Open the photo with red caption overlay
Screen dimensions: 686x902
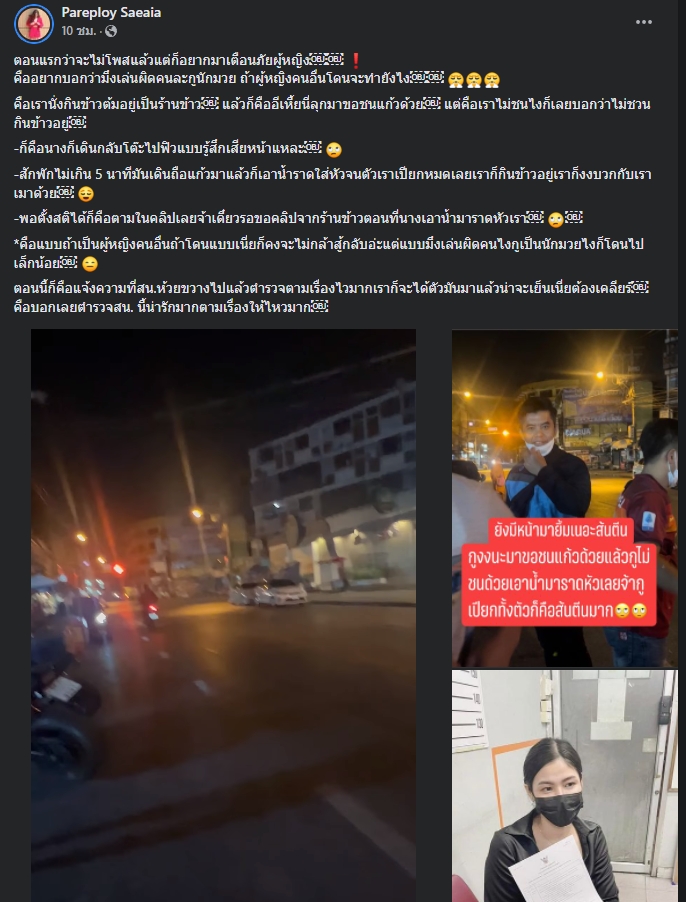tap(564, 497)
